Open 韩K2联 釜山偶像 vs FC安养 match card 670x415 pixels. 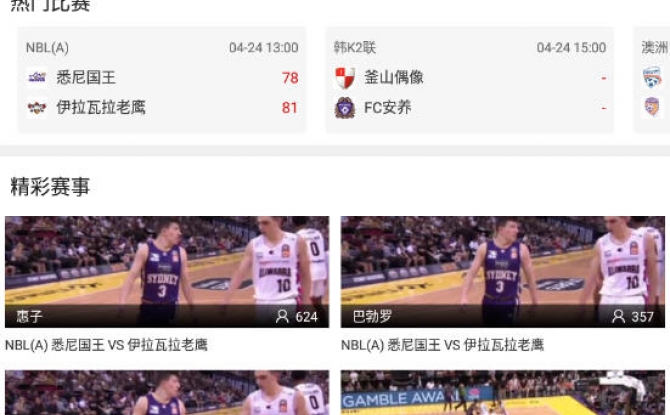[x=470, y=80]
